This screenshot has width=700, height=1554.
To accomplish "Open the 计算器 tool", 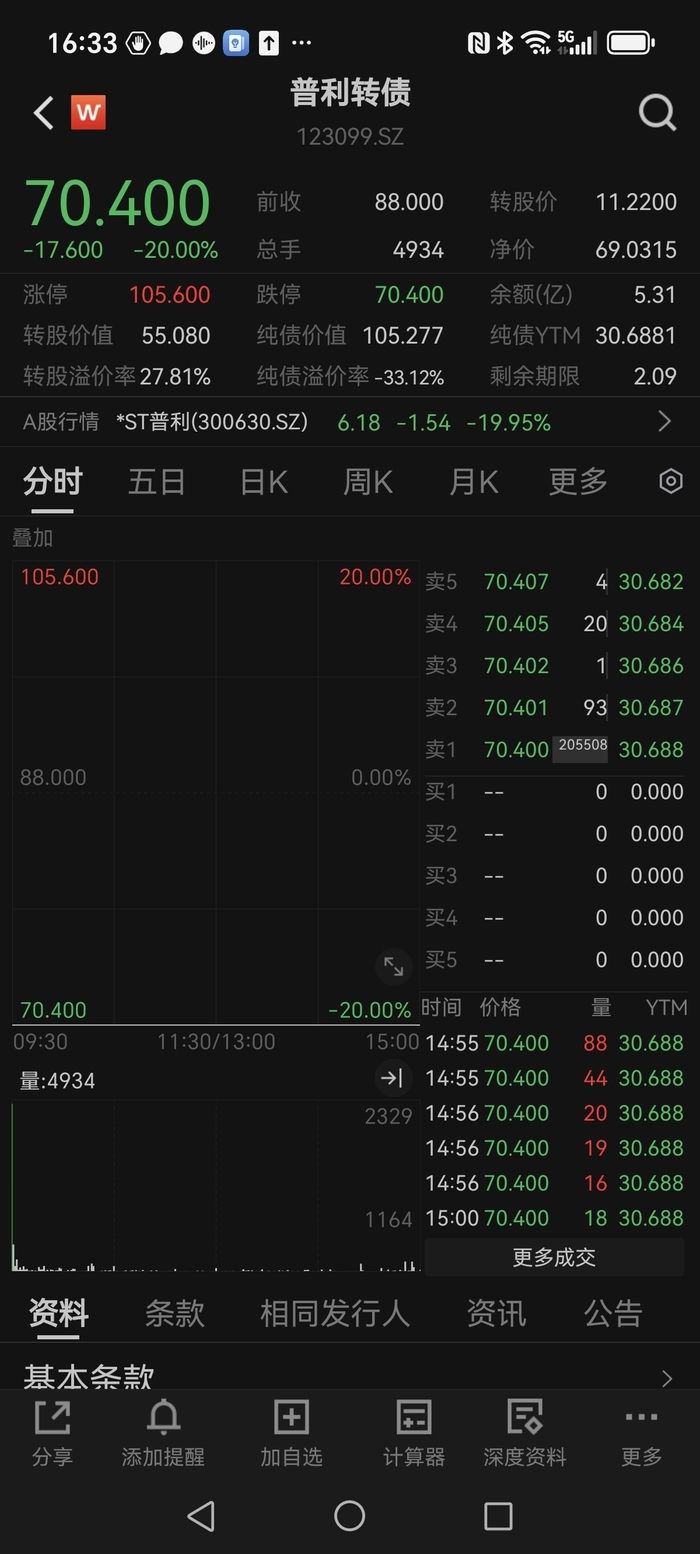I will 414,1434.
